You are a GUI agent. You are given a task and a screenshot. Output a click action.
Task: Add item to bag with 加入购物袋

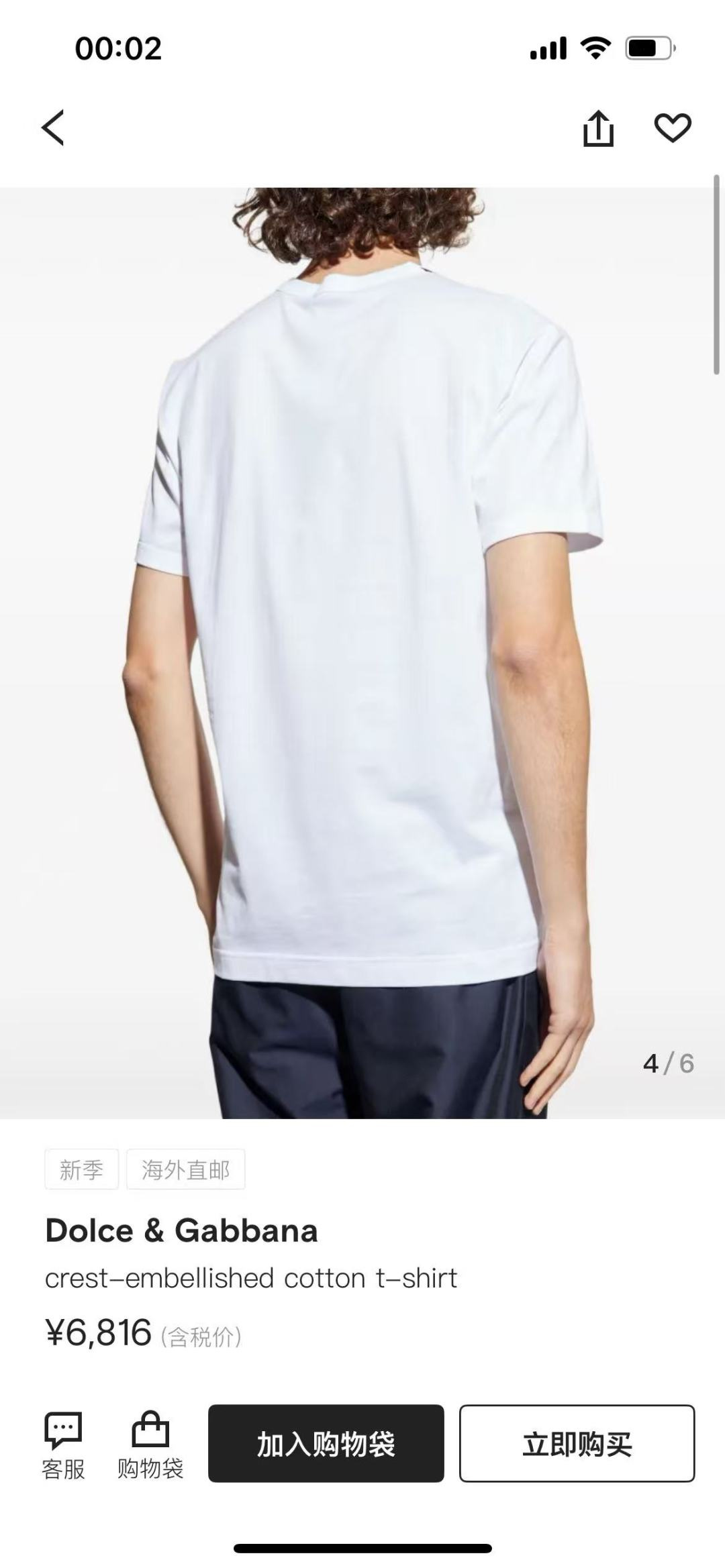pos(326,1444)
